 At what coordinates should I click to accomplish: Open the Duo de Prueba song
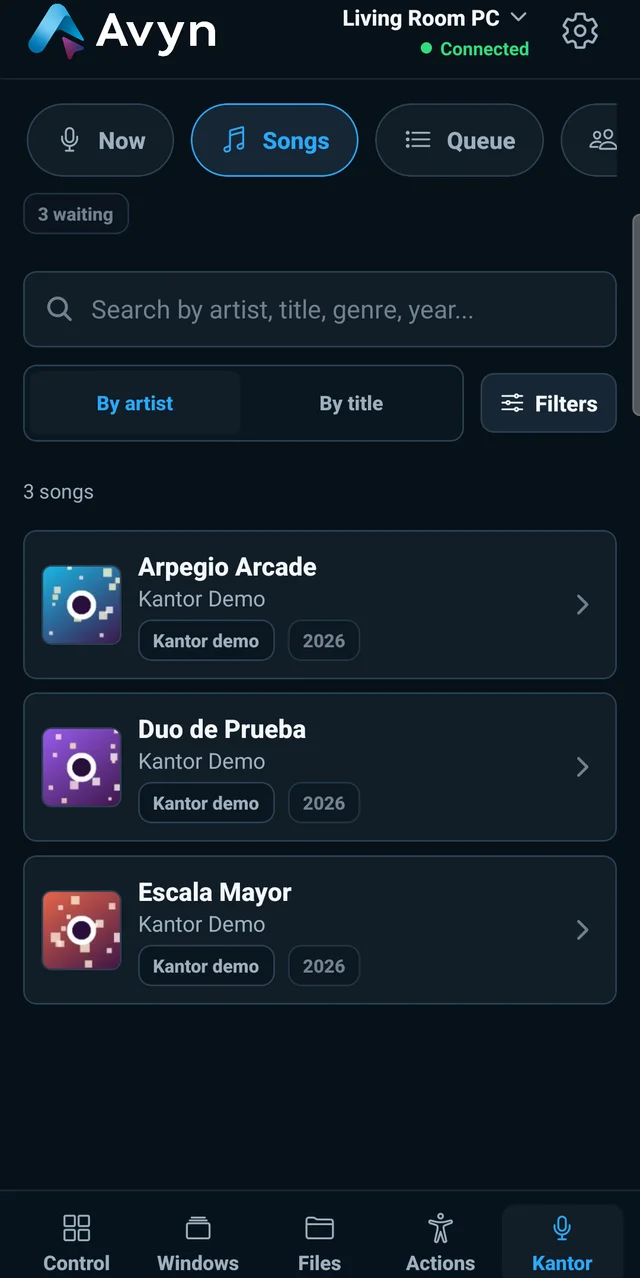pyautogui.click(x=320, y=767)
